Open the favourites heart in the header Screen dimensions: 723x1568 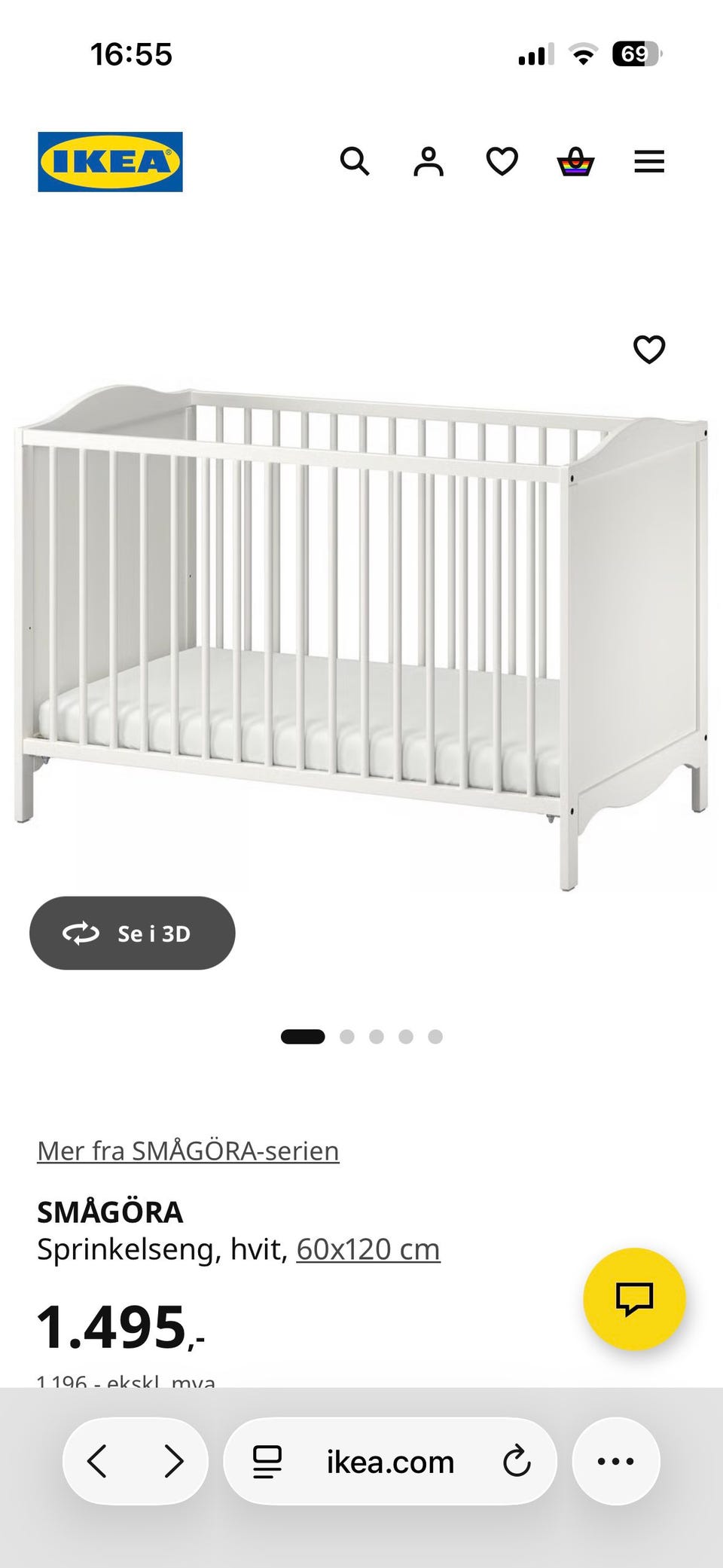coord(502,161)
